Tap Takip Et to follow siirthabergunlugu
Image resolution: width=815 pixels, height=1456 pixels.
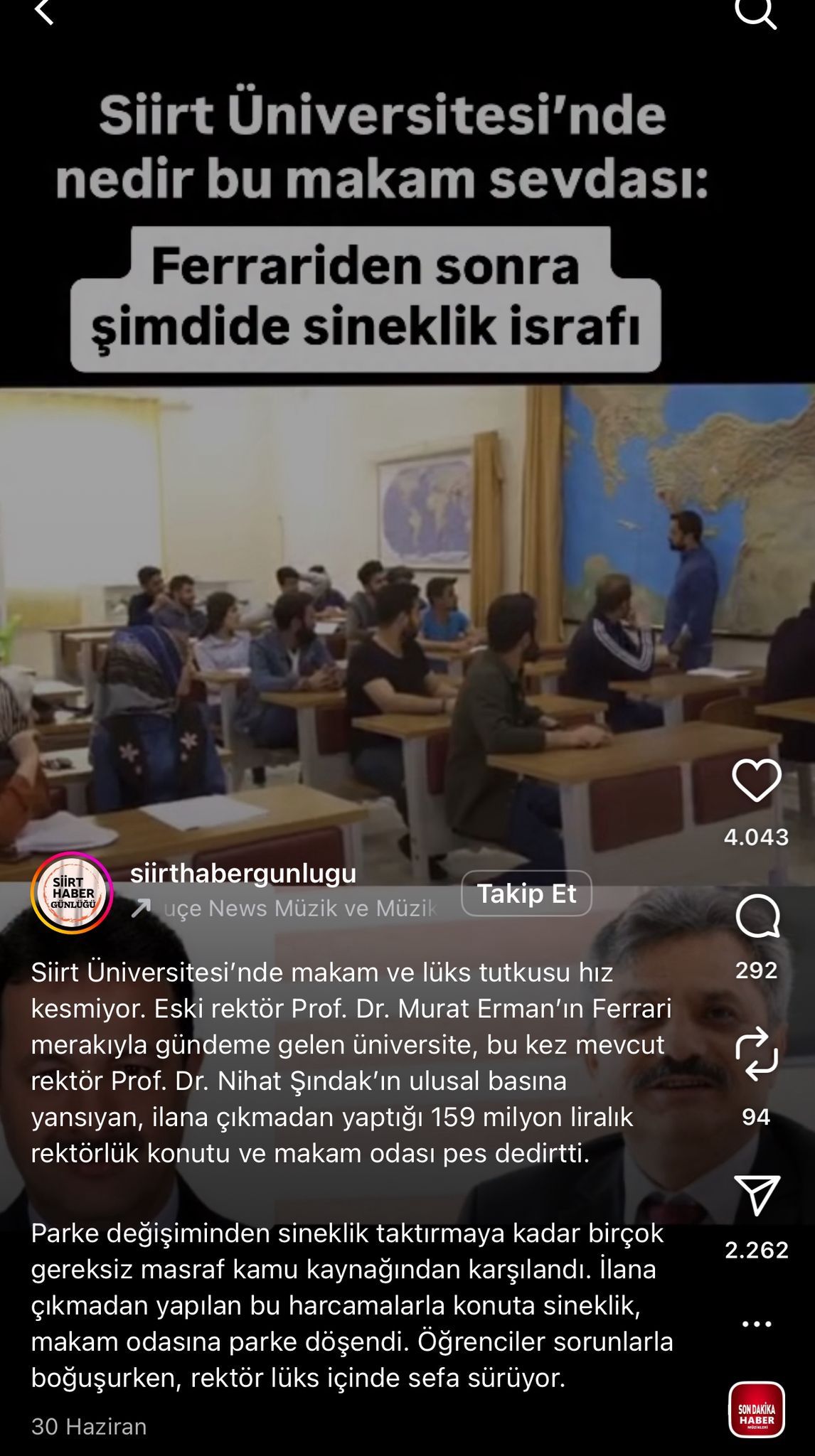[x=526, y=894]
